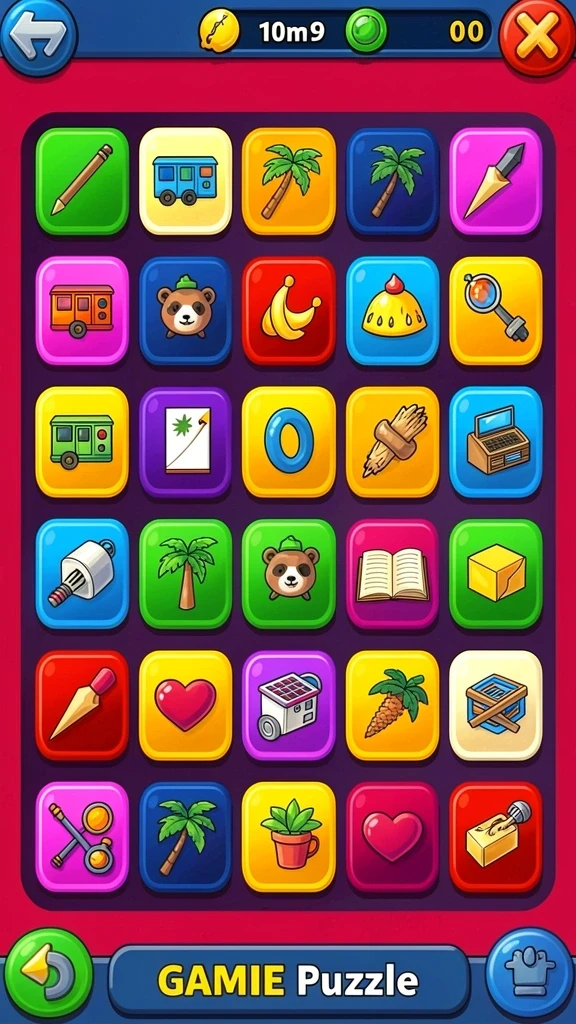The image size is (576, 1024).
Task: Tap the yellow bell hat tile
Action: coord(392,311)
